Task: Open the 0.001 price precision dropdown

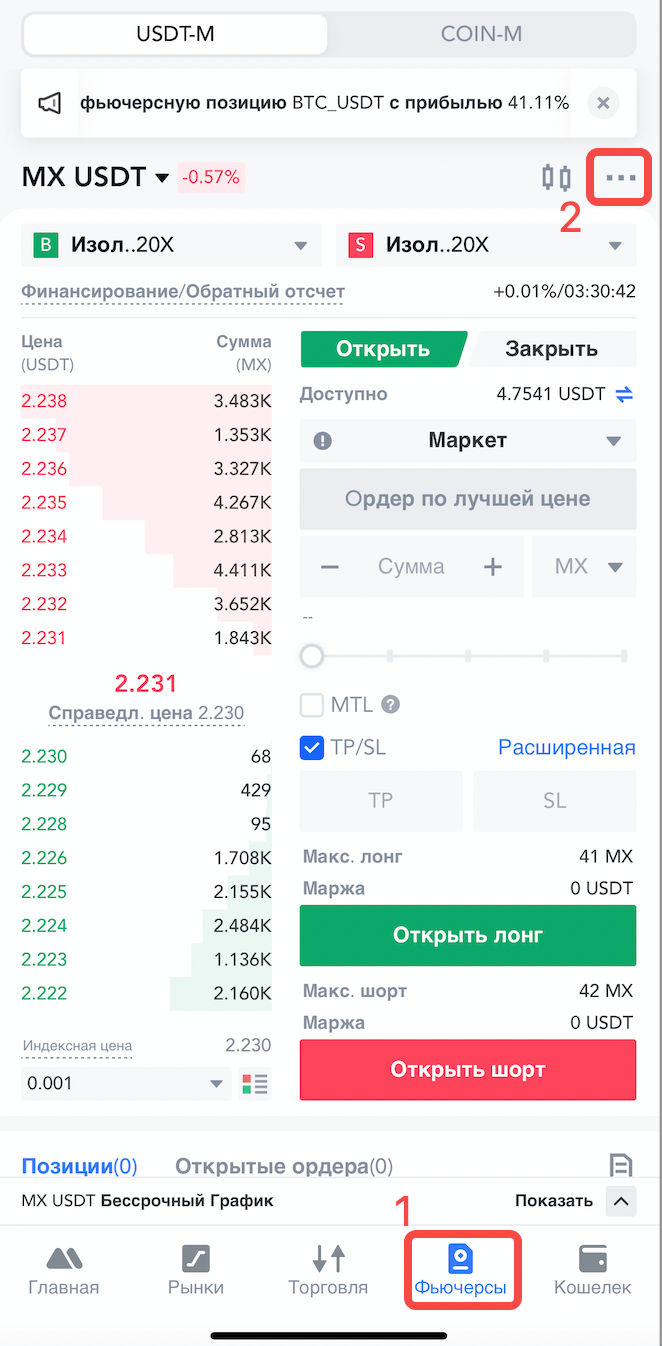Action: 125,1083
